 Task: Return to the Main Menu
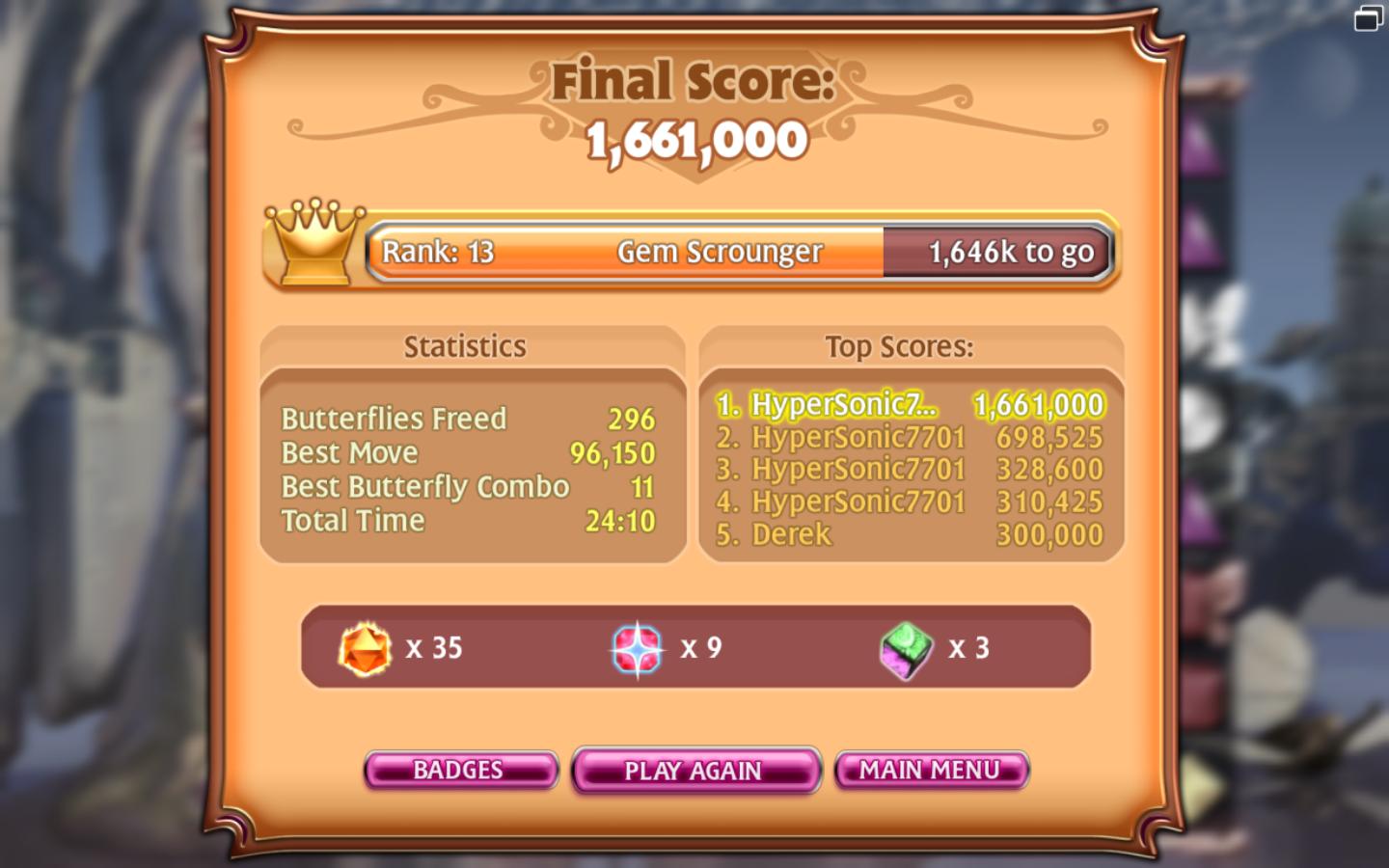coord(931,770)
